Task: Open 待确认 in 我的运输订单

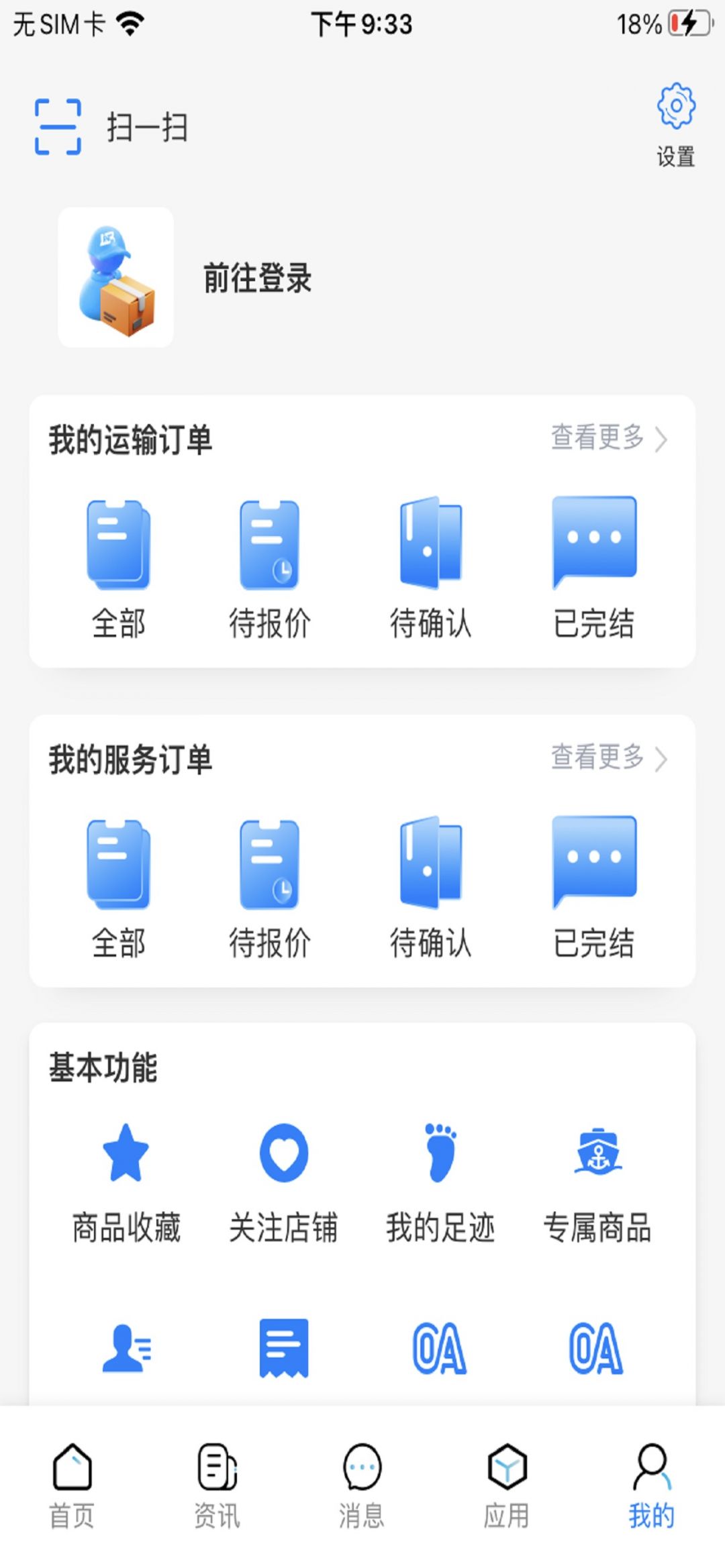Action: 430,567
